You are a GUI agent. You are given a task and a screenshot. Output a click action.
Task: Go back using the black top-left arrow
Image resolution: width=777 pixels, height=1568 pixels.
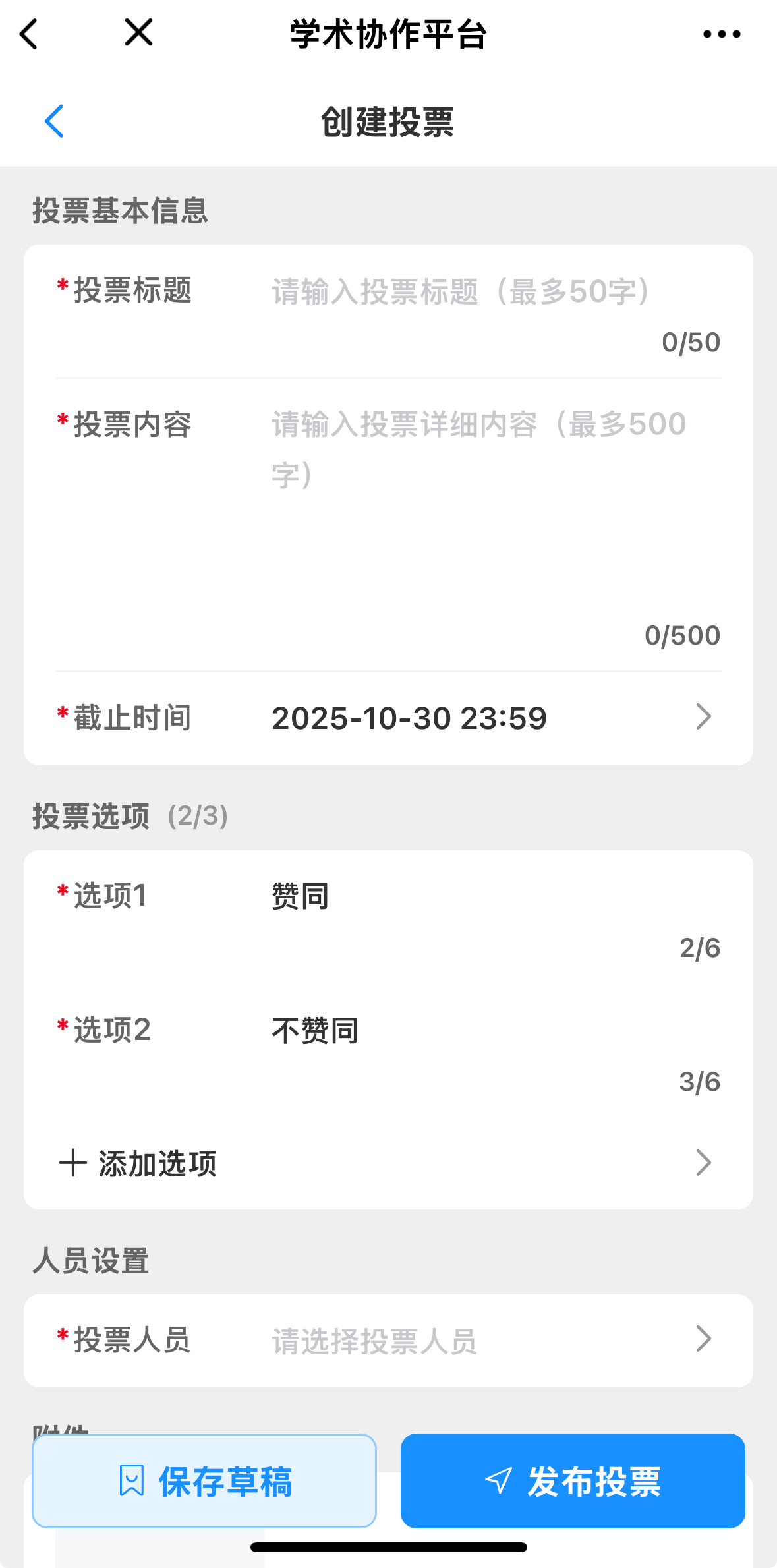click(29, 34)
